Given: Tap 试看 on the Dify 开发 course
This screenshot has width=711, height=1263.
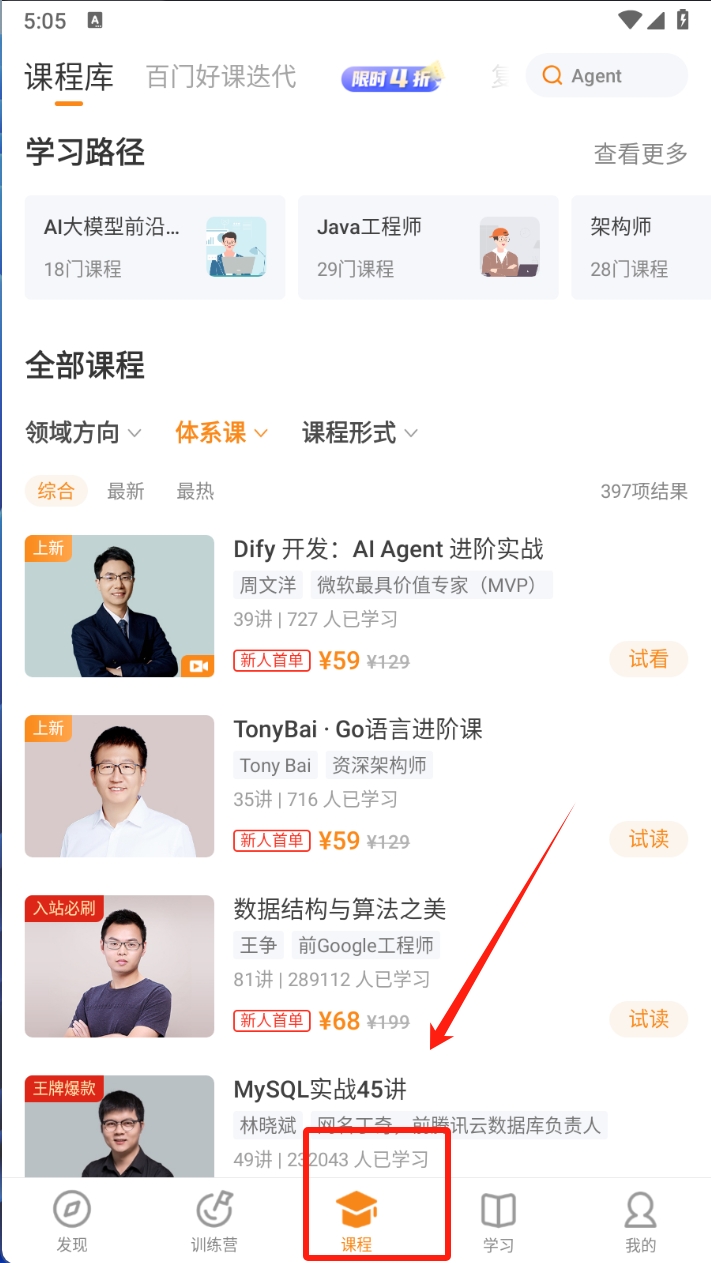Looking at the screenshot, I should 648,659.
